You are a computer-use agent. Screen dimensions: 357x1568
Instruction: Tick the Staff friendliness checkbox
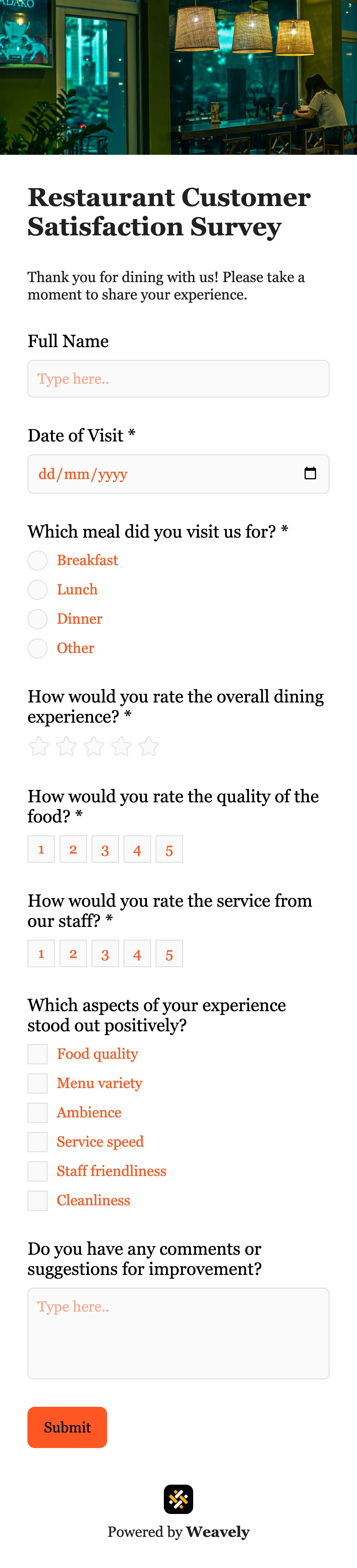tap(38, 1171)
